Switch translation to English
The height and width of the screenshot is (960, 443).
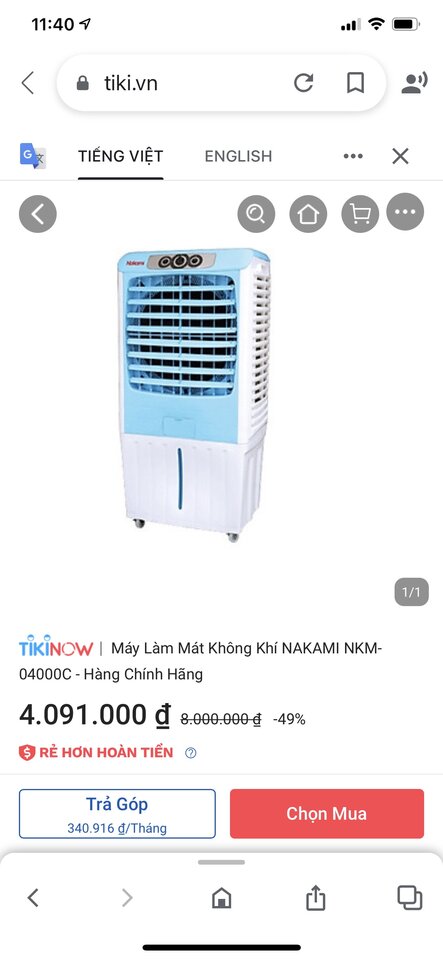click(238, 156)
